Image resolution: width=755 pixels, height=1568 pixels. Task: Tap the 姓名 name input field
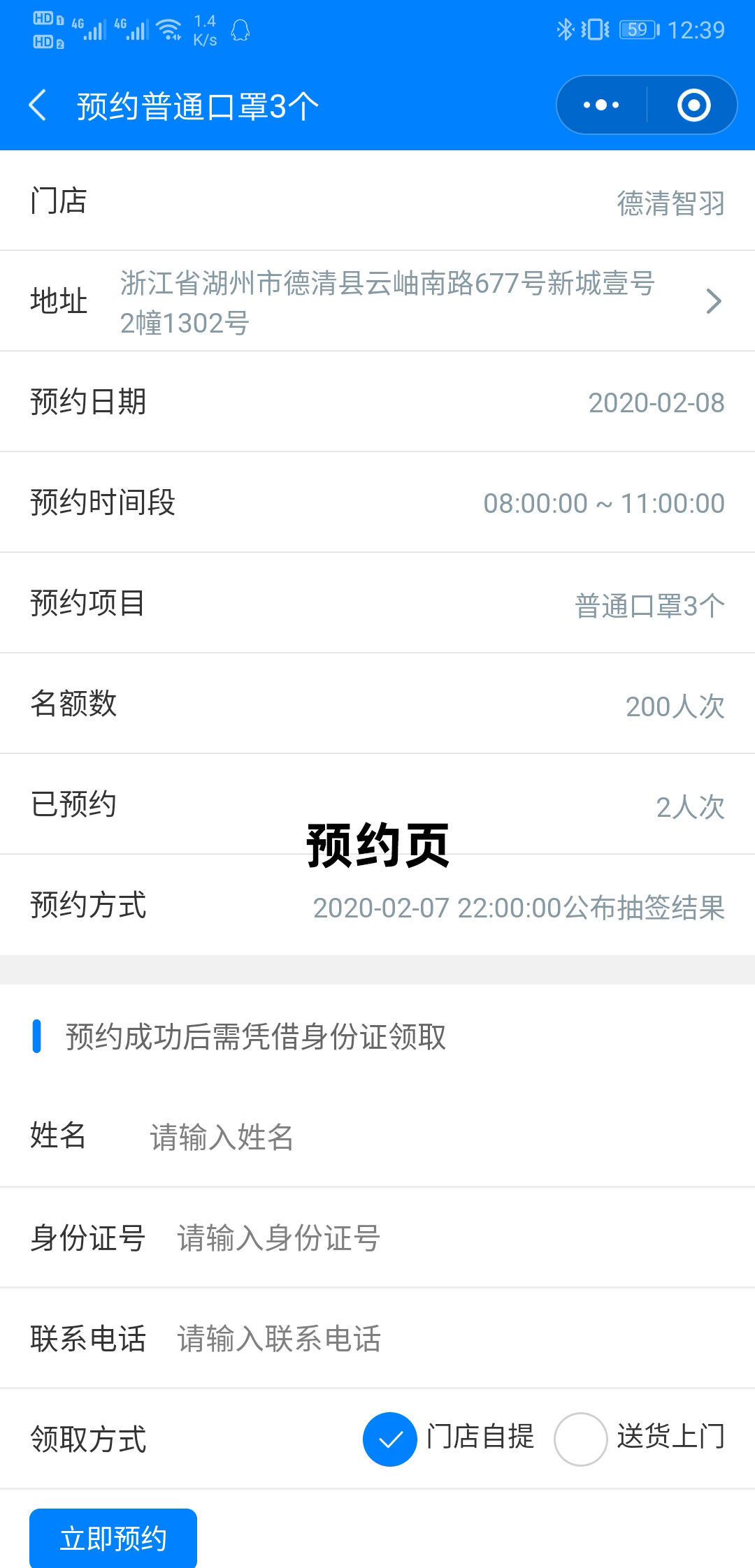click(x=419, y=1137)
